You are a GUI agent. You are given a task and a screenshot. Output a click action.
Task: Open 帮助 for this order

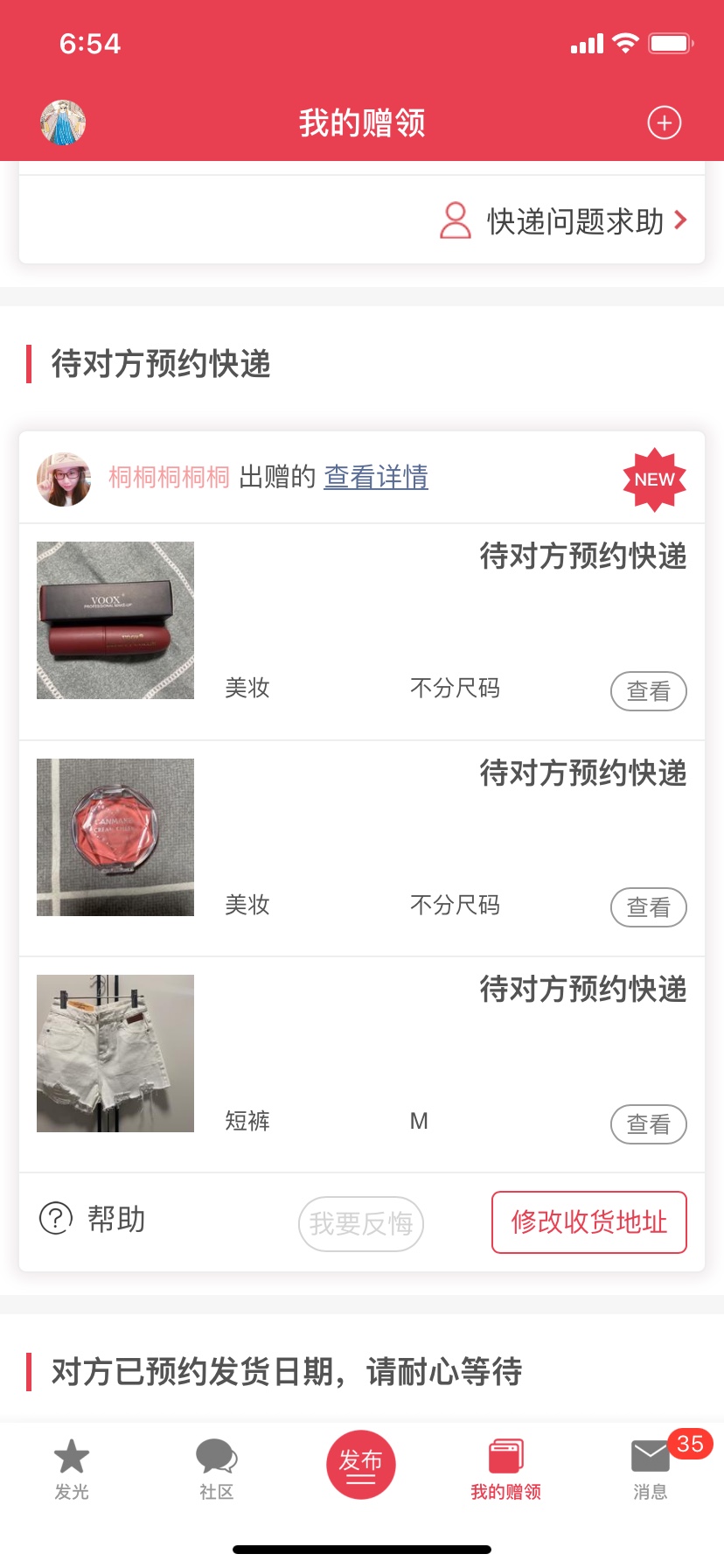click(x=93, y=1219)
